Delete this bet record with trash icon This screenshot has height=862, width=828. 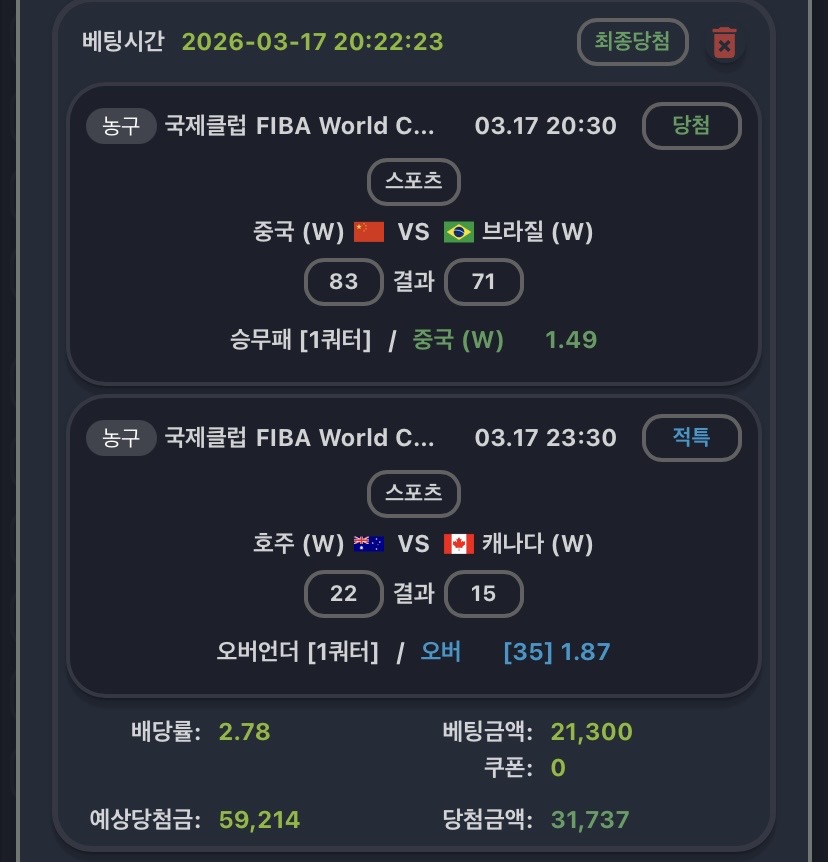[x=724, y=44]
